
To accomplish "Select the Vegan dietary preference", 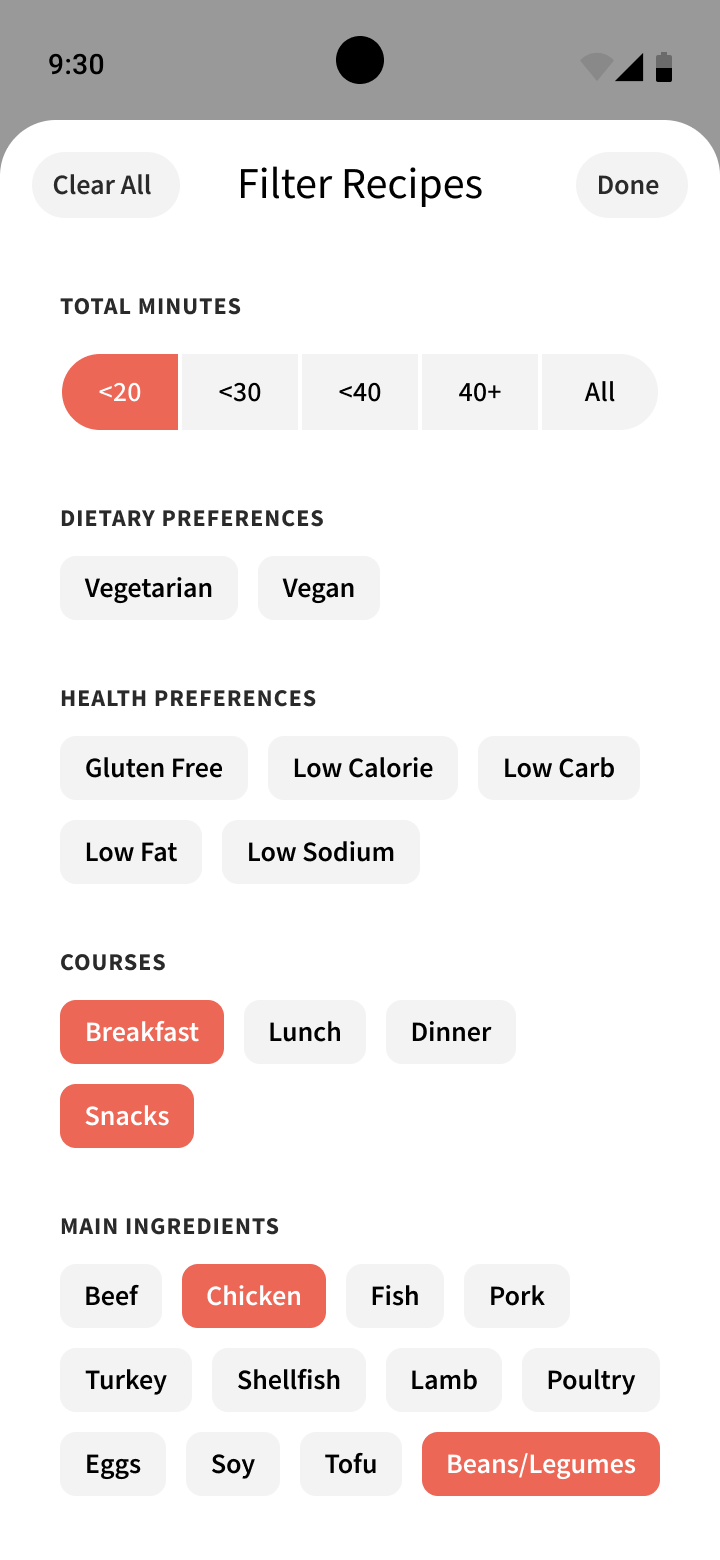I will click(x=318, y=588).
